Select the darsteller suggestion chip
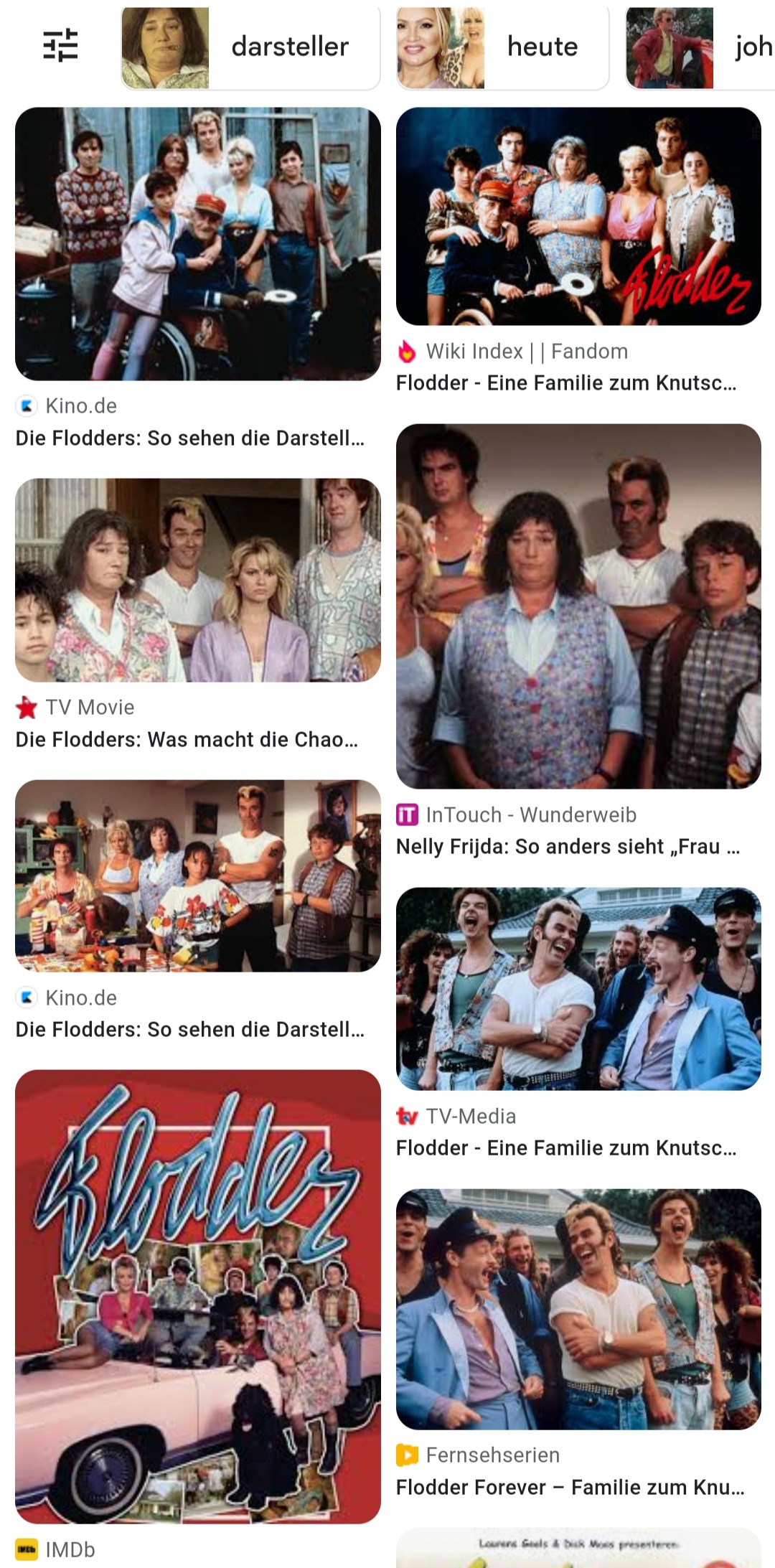775x1568 pixels. (x=250, y=47)
